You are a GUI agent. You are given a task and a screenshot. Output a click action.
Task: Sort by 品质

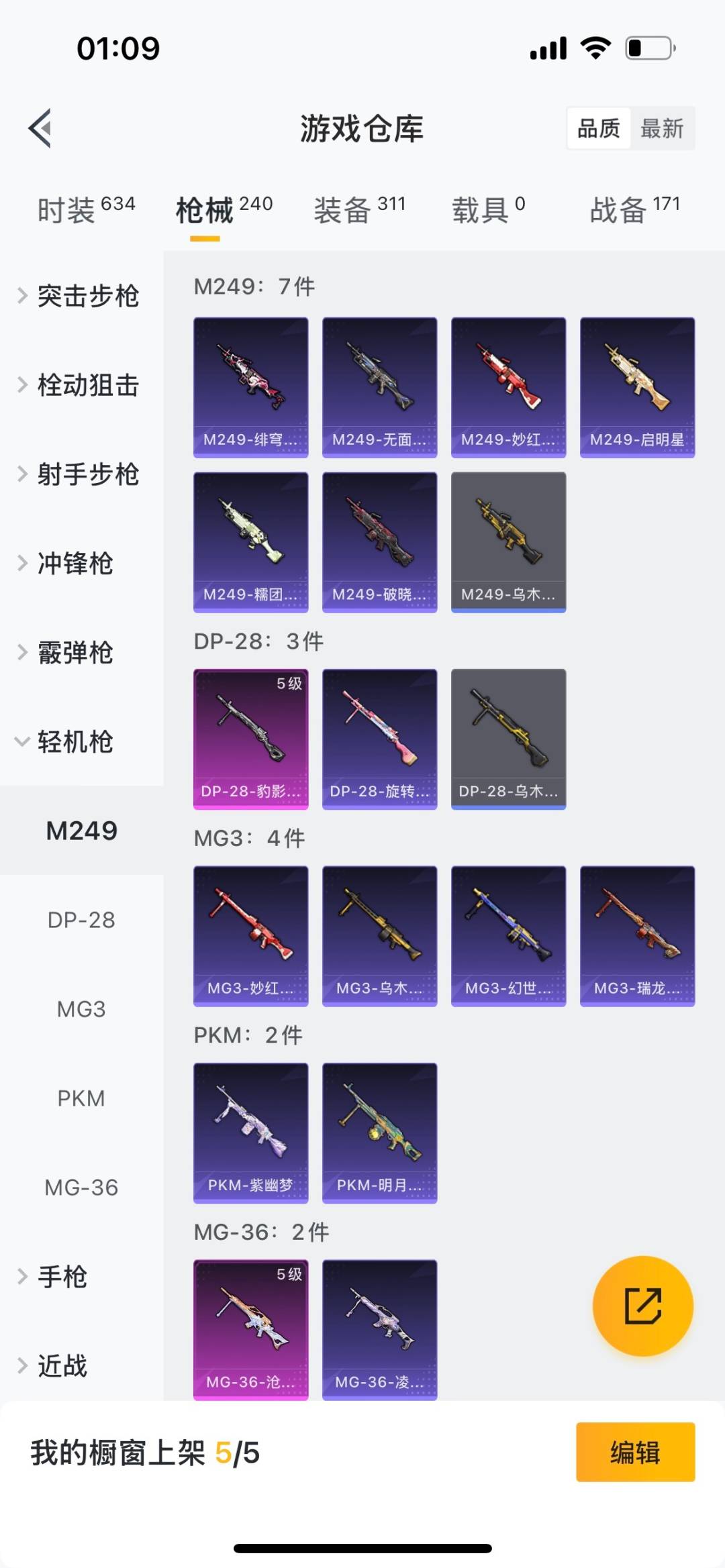599,128
